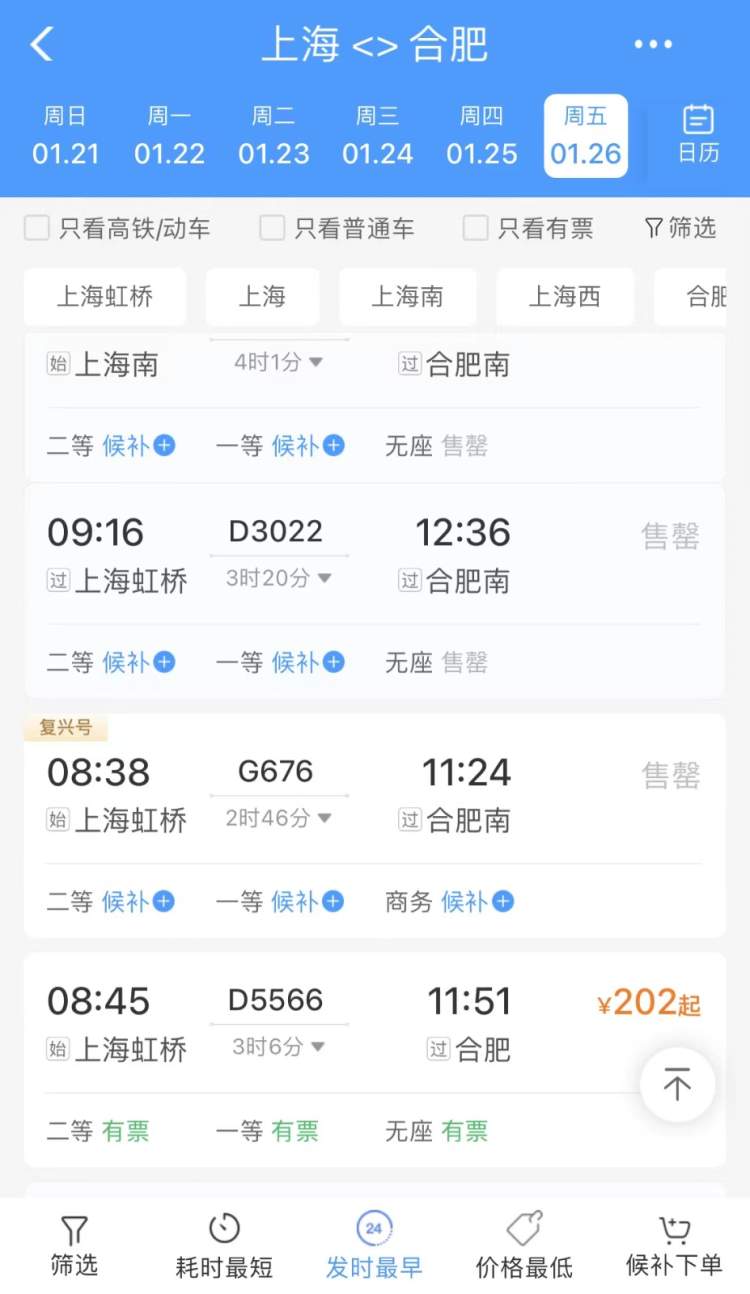The height and width of the screenshot is (1294, 750).
Task: Open 筛选 in the bottom bar
Action: [74, 1246]
